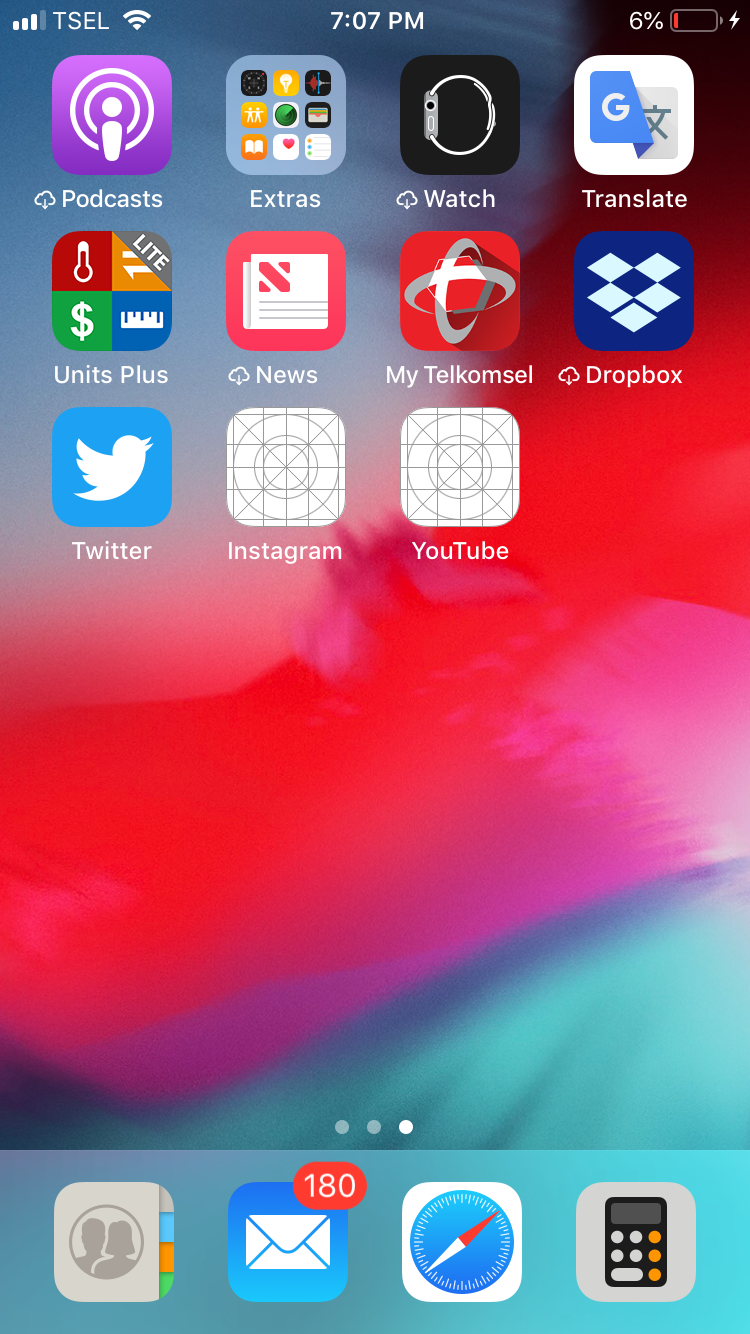
Task: Tap the YouTube app icon
Action: (460, 467)
